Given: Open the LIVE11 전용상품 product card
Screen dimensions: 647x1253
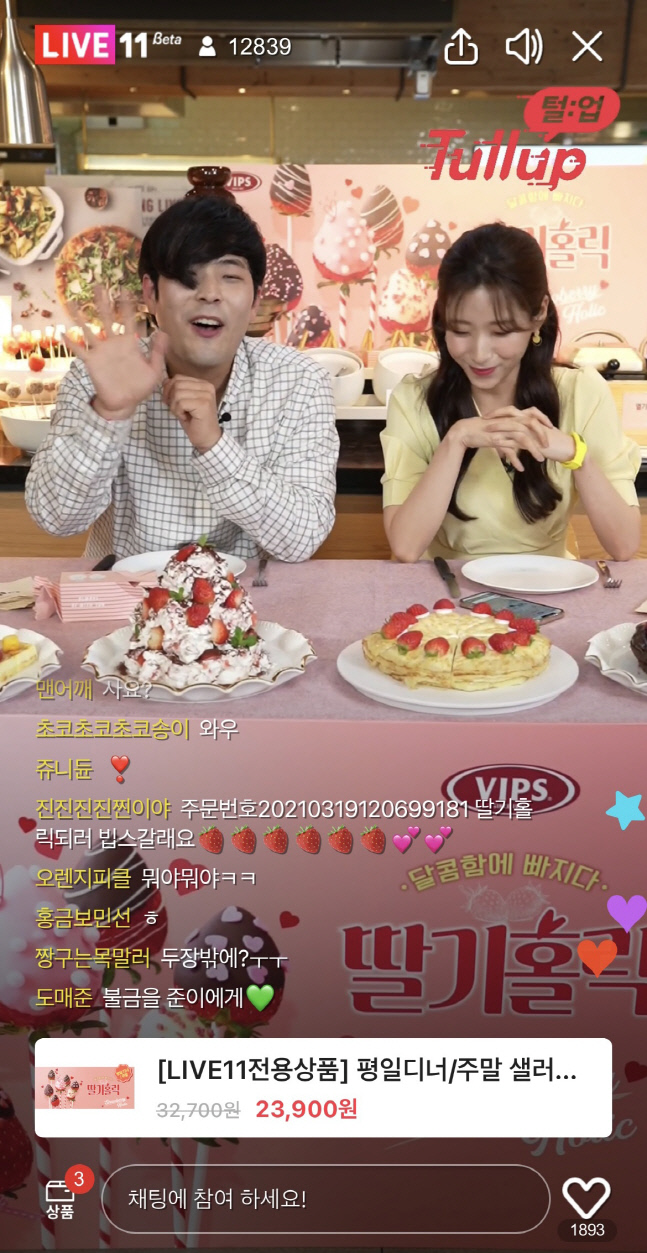Looking at the screenshot, I should (x=323, y=1087).
